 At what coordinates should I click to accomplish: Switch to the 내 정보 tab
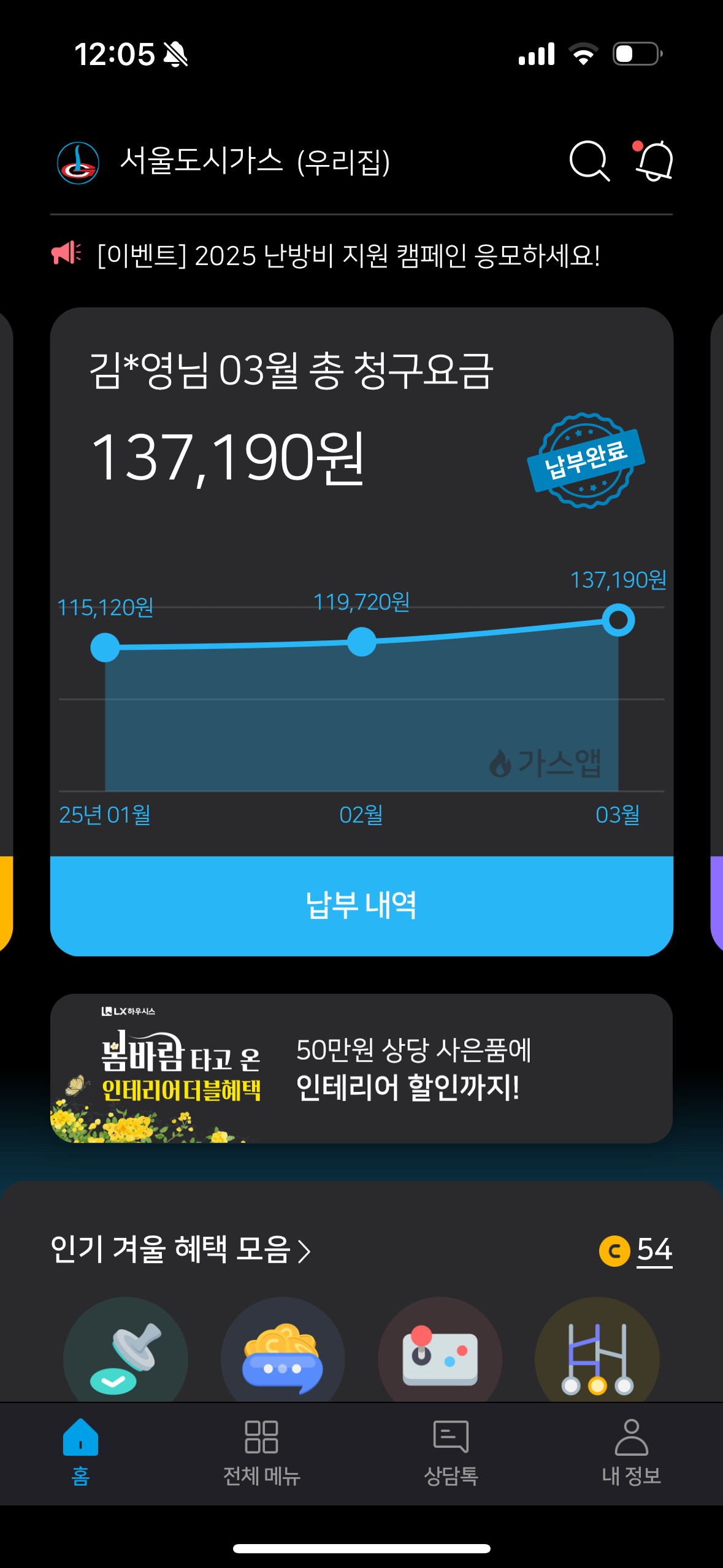(x=631, y=1453)
